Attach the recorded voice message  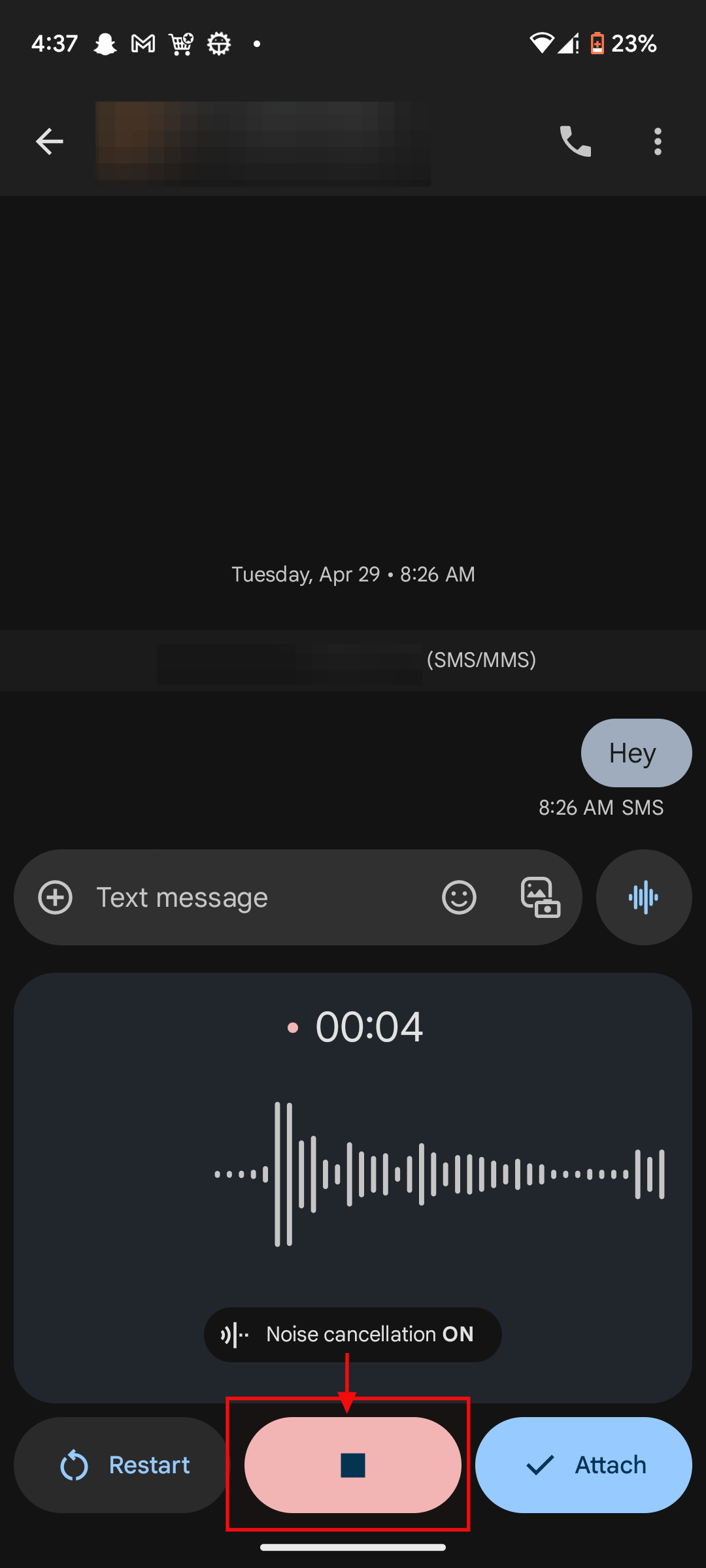(x=583, y=1465)
